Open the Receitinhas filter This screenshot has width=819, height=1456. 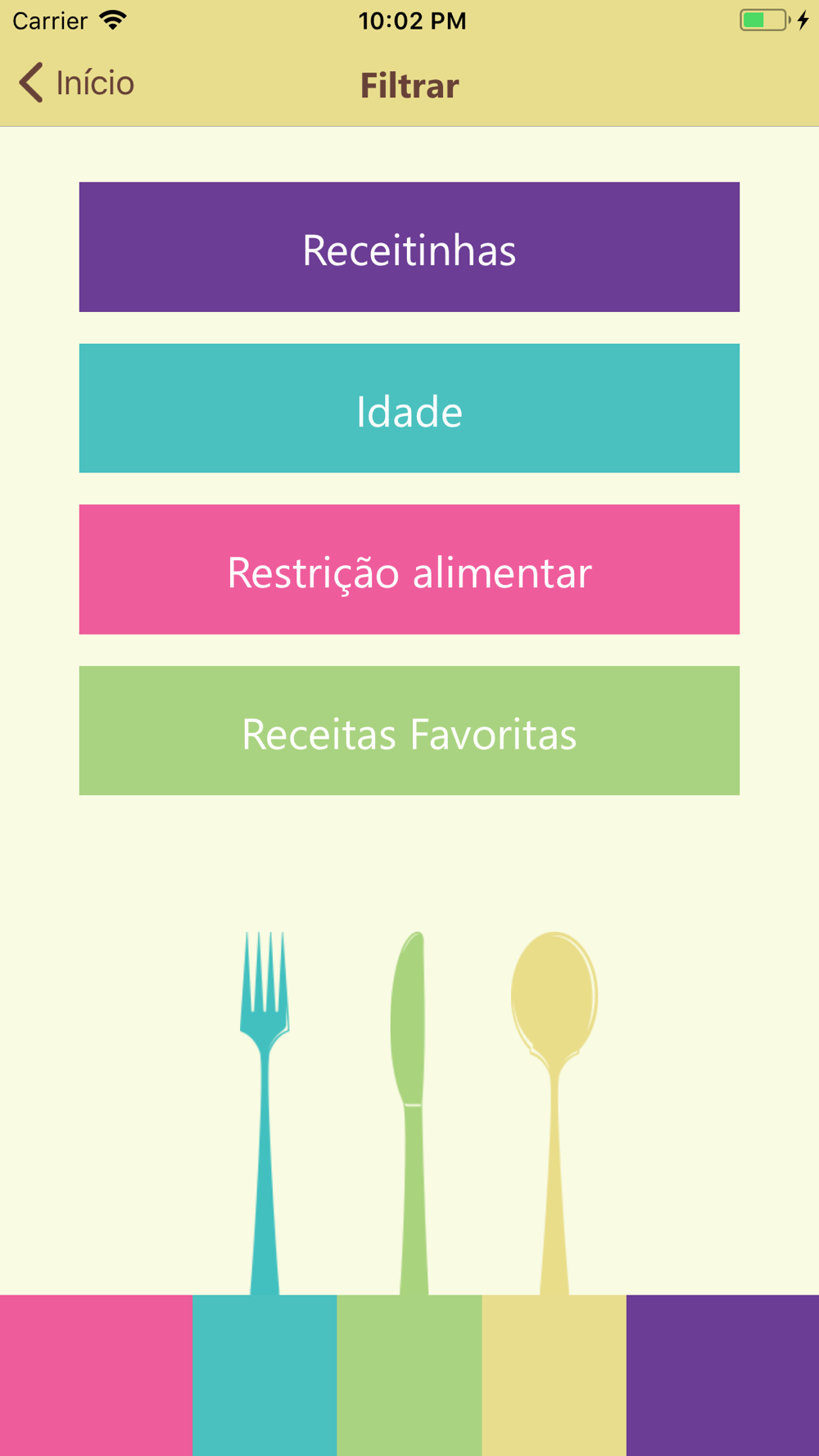click(x=409, y=247)
